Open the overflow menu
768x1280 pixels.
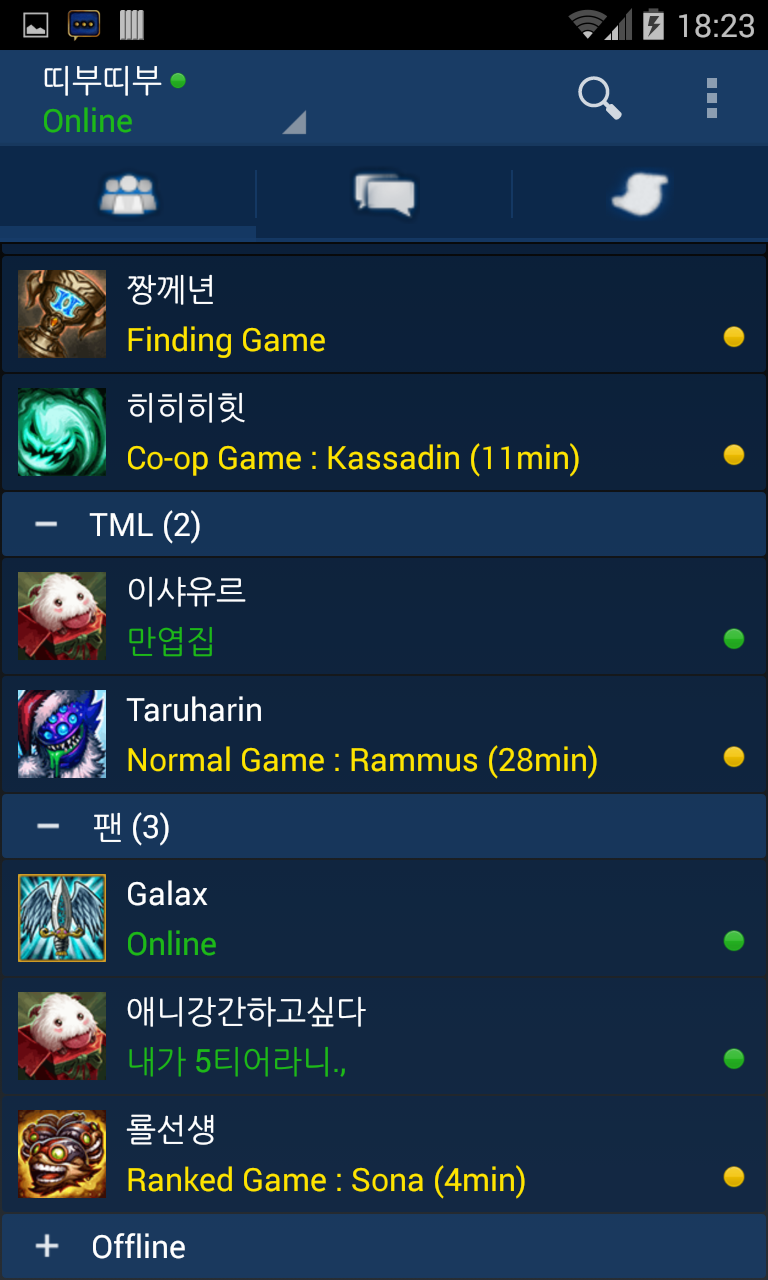(x=711, y=98)
